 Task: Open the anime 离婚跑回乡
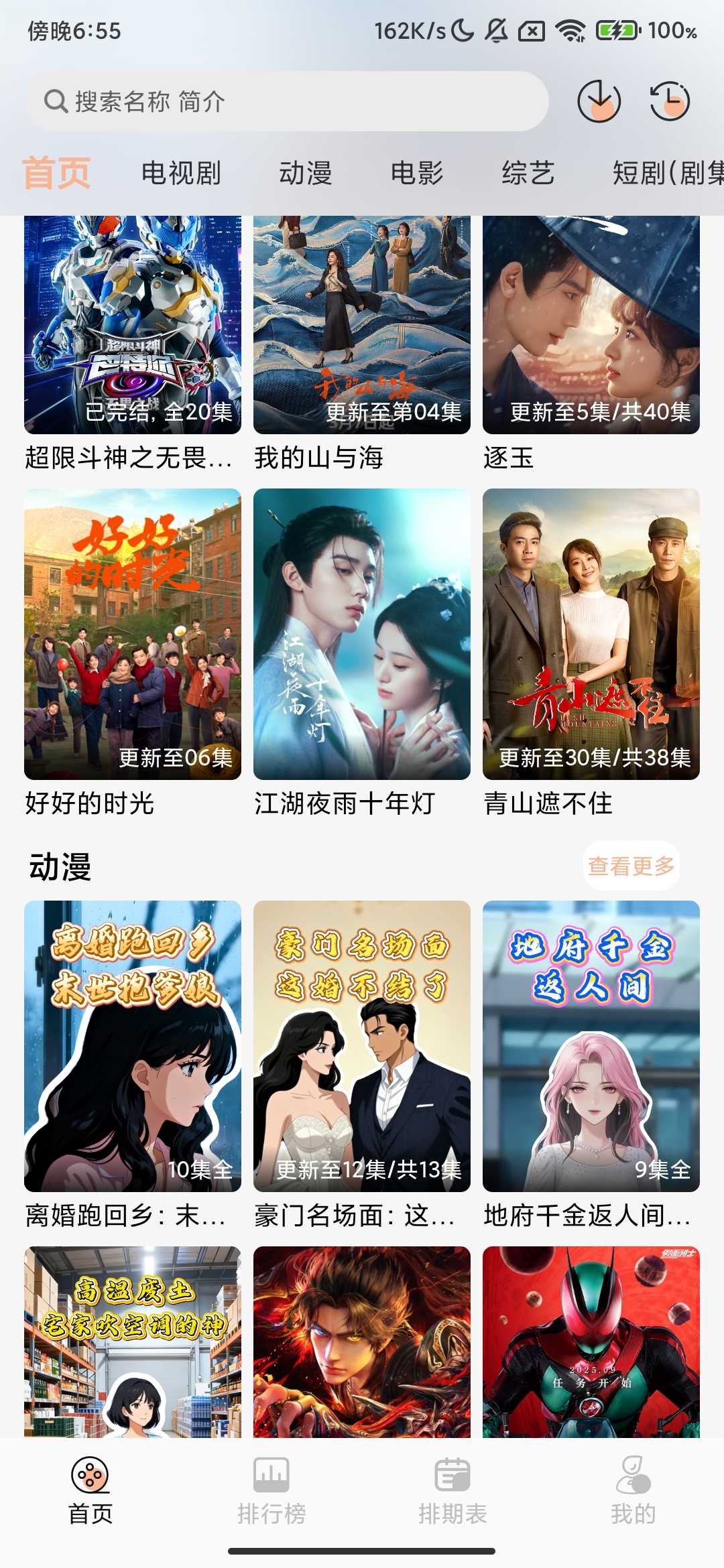click(133, 1046)
